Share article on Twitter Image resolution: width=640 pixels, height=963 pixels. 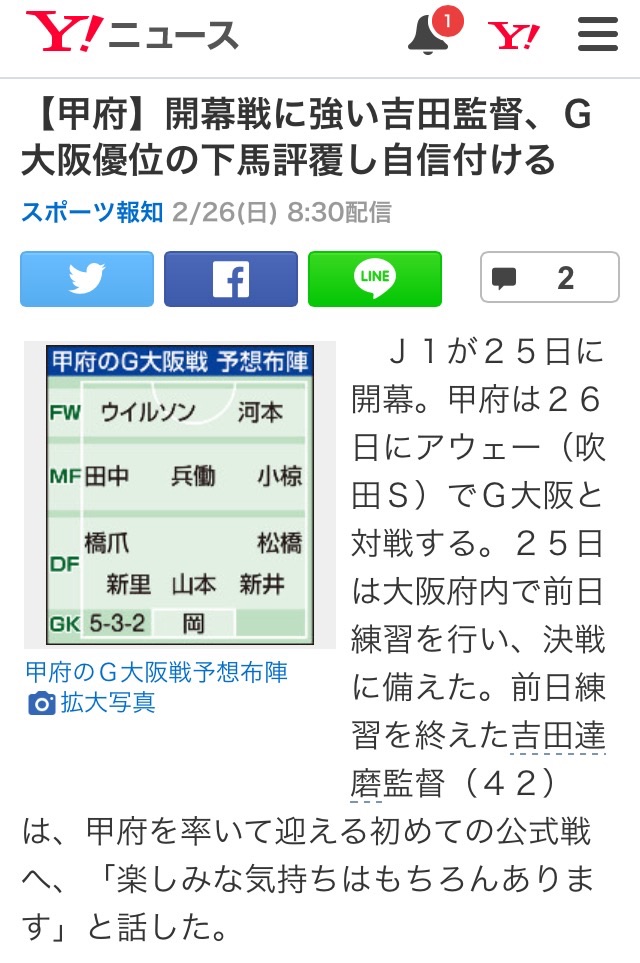click(x=87, y=278)
